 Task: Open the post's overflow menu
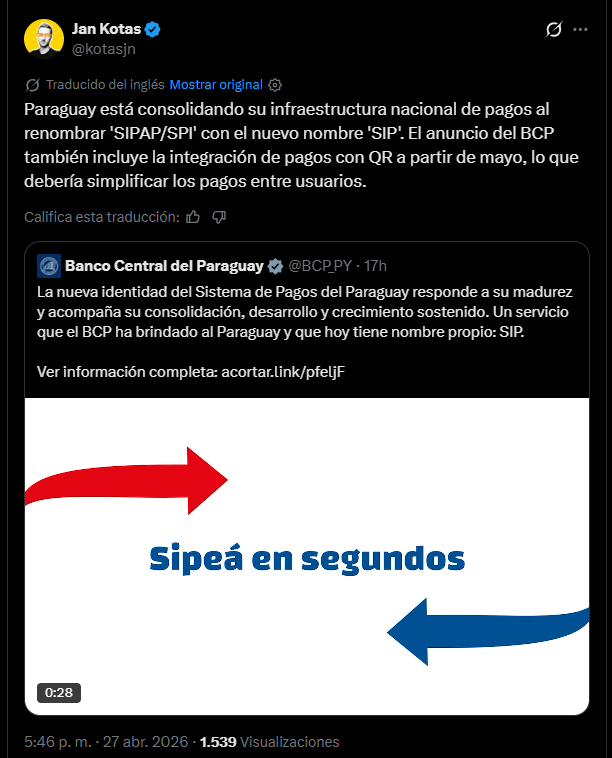581,30
